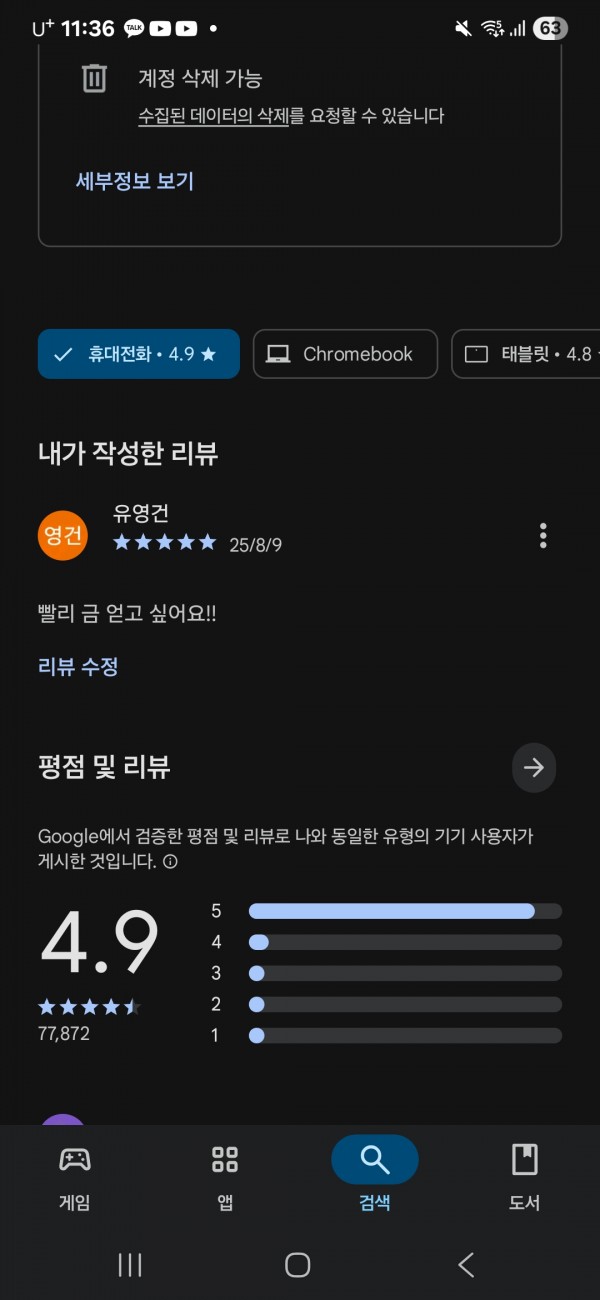
Task: Open the overflow menu on my review
Action: tap(543, 535)
